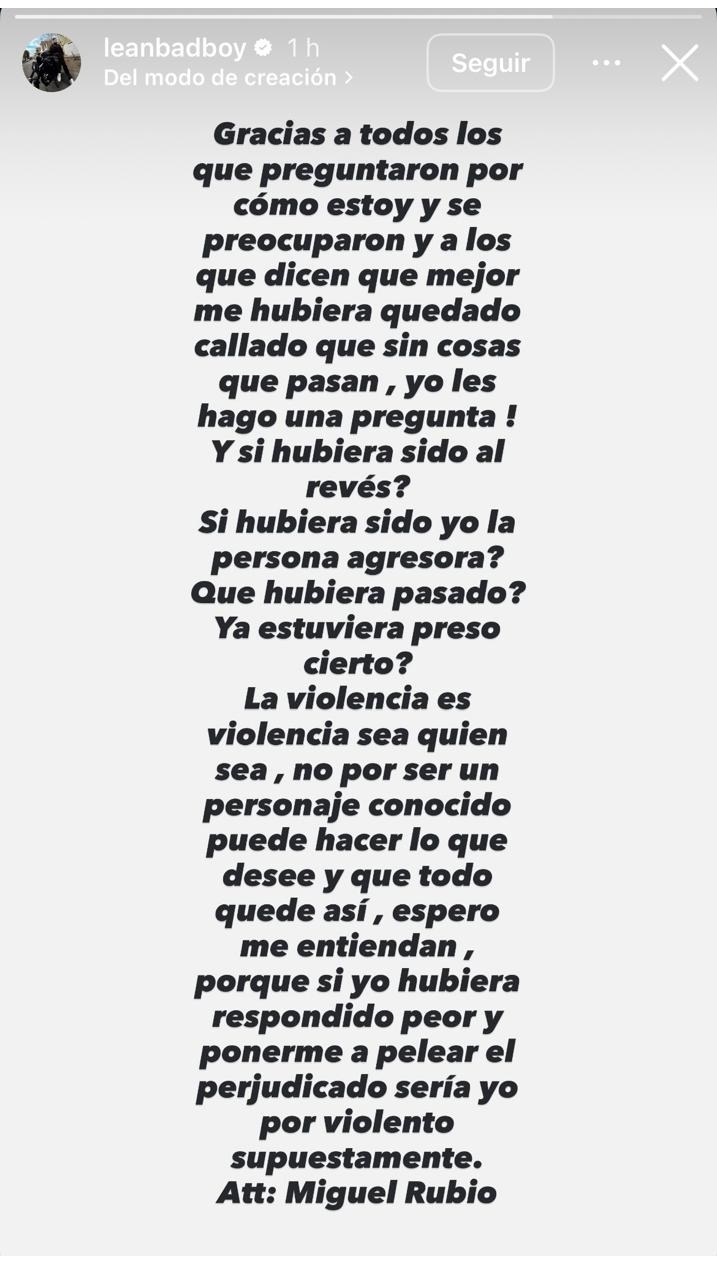
Task: Follow leanbadboy with Seguir button
Action: tap(490, 63)
